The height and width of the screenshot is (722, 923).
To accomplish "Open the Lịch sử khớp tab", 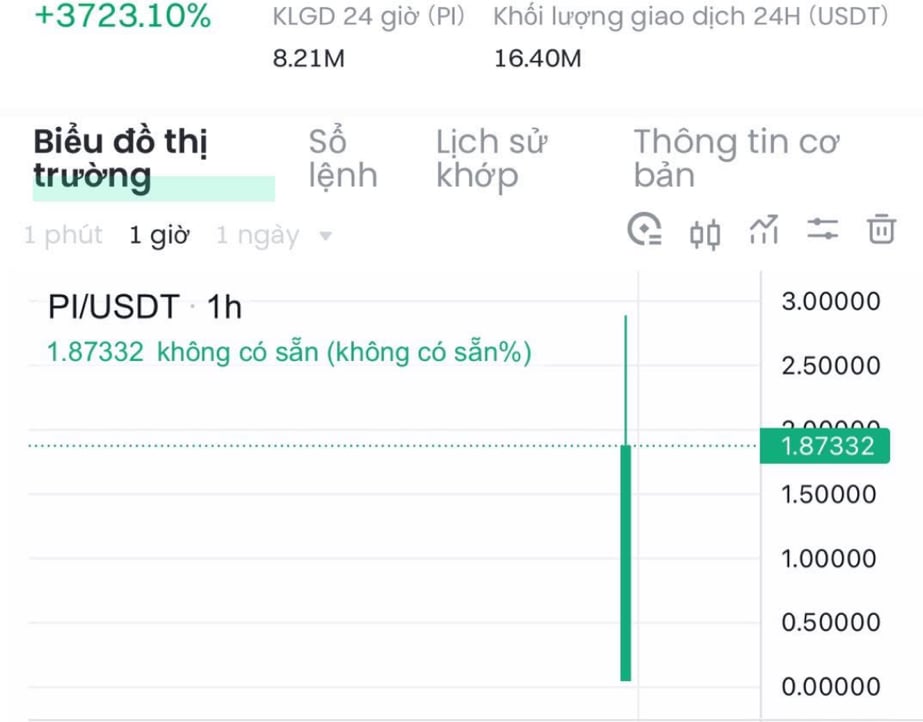I will (x=490, y=158).
